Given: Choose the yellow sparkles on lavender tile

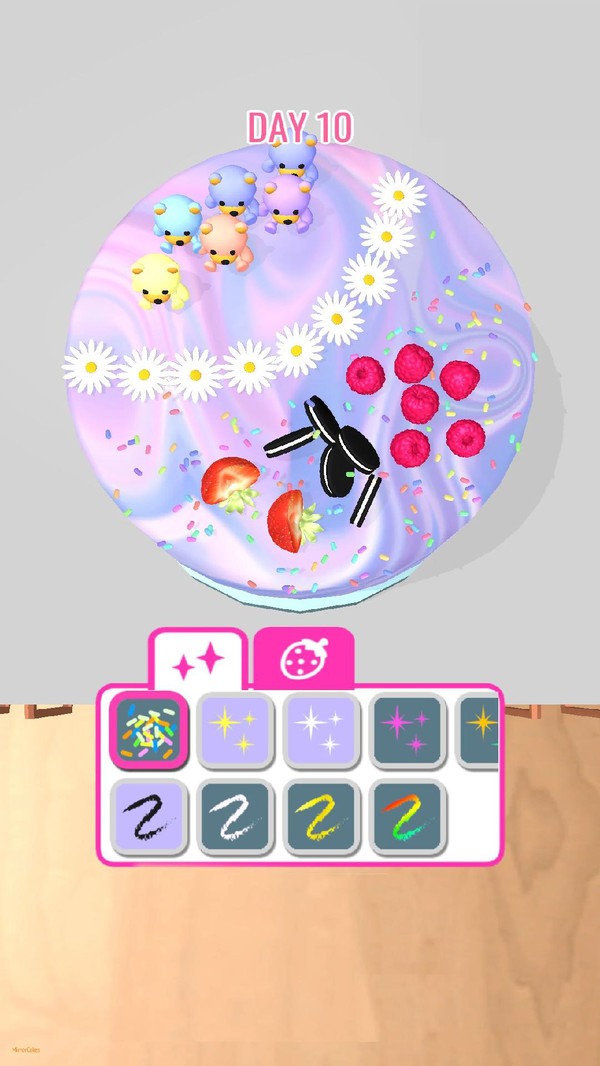Looking at the screenshot, I should [x=234, y=732].
